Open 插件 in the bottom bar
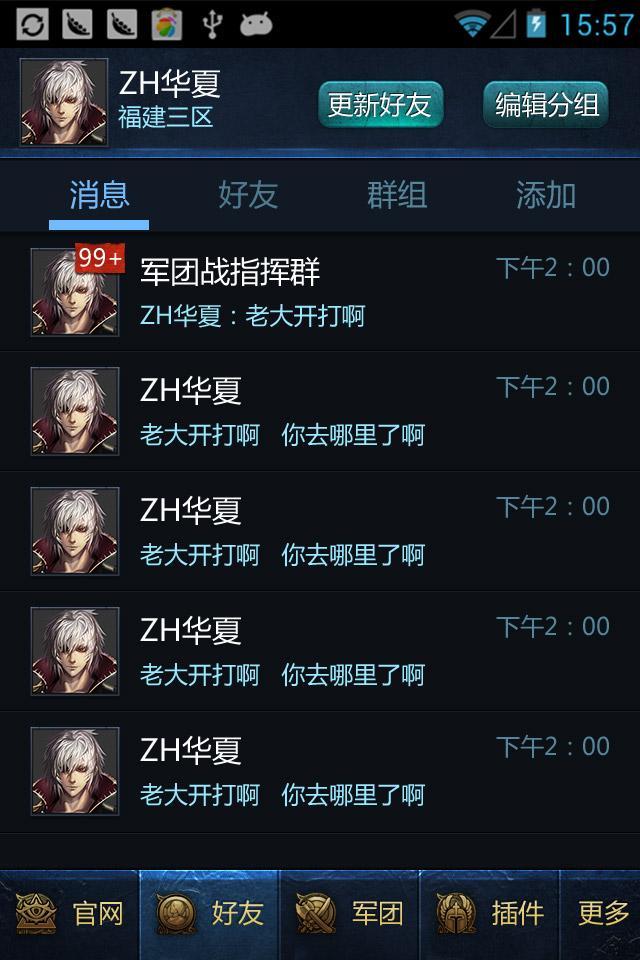 click(x=490, y=914)
